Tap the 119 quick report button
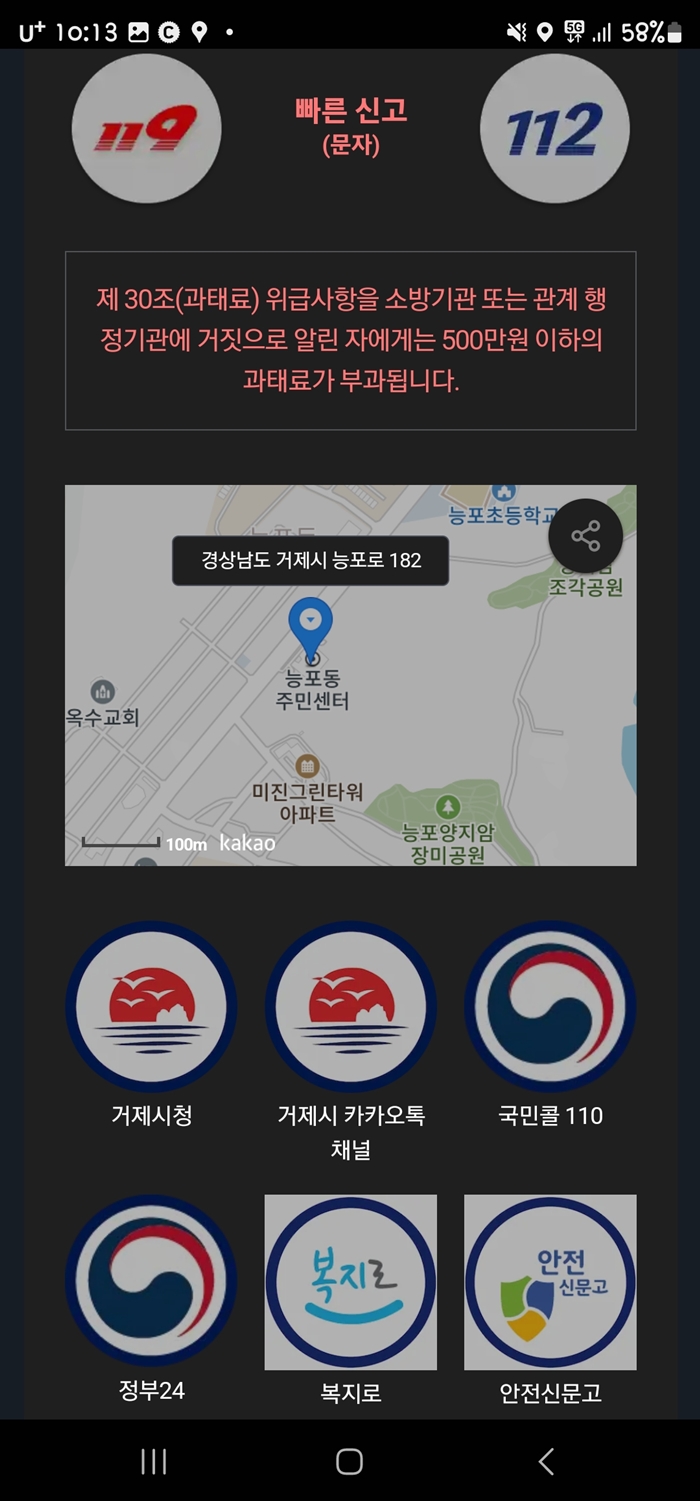700x1501 pixels. point(146,128)
